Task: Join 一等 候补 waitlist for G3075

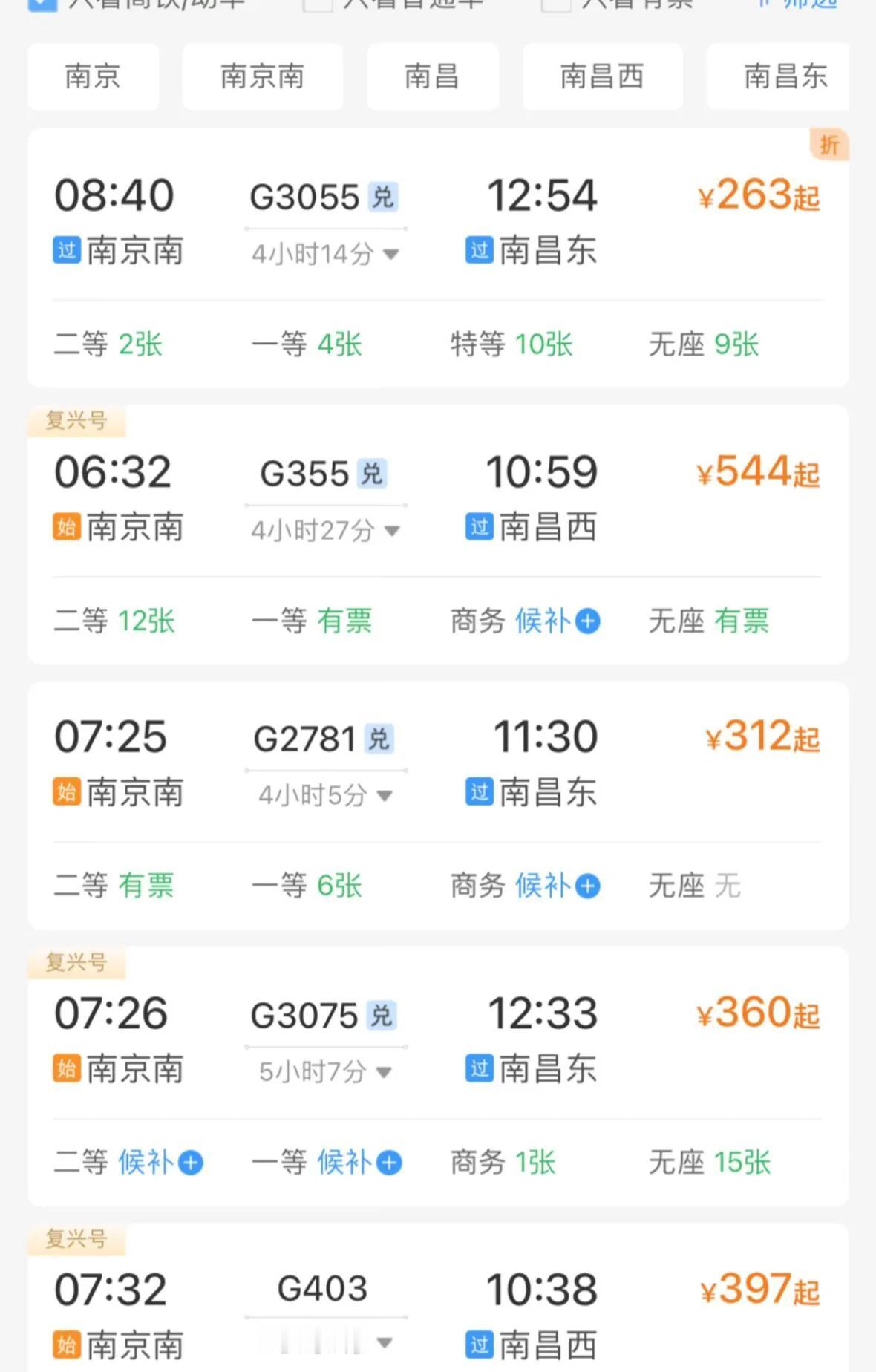Action: pos(359,1163)
